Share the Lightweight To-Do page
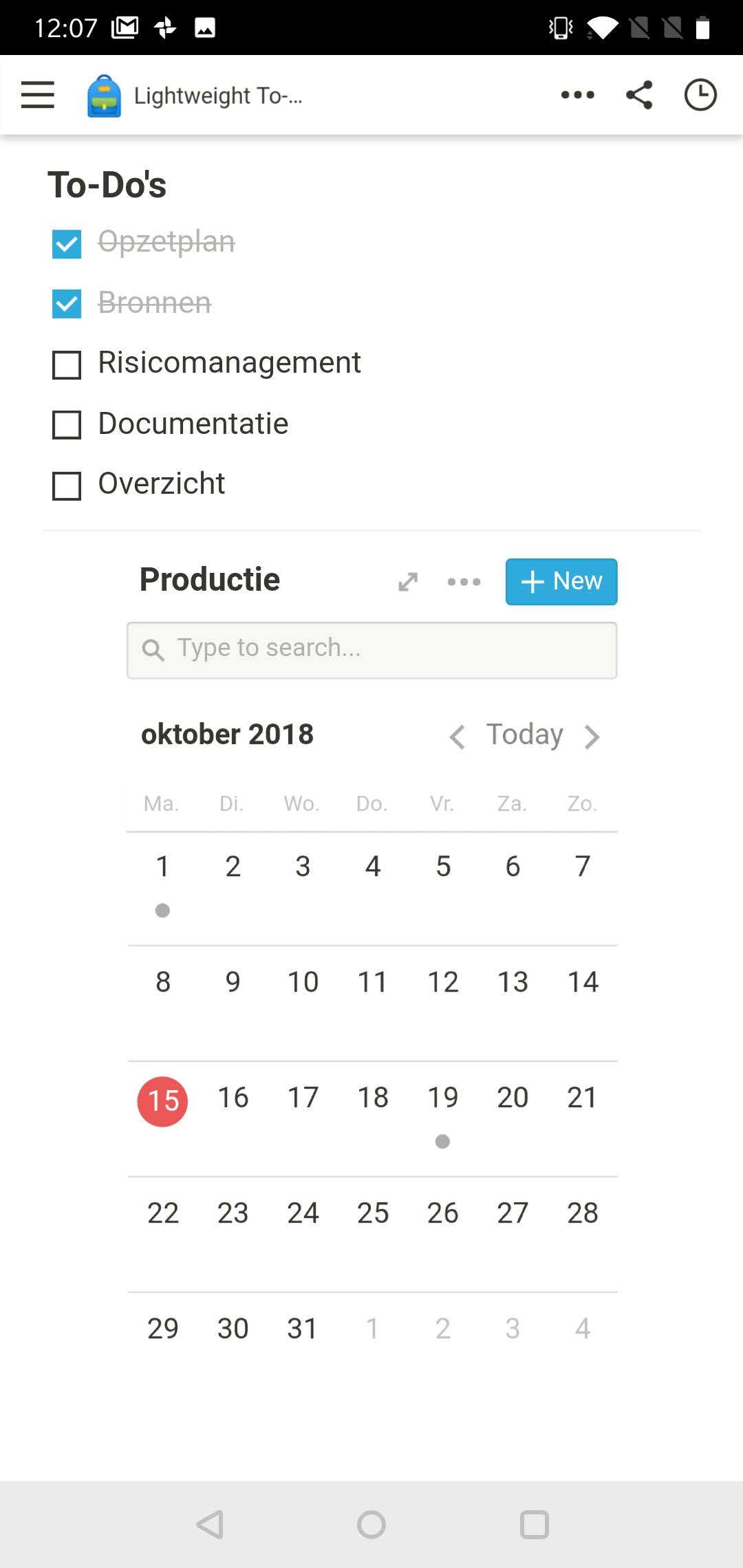The width and height of the screenshot is (743, 1568). pos(638,95)
